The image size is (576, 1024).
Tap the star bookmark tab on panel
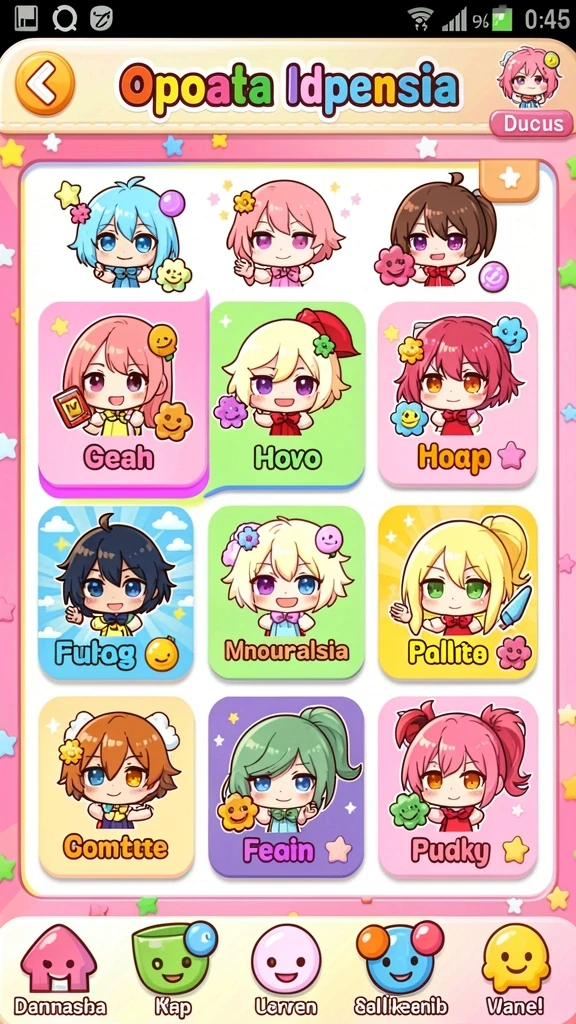509,178
